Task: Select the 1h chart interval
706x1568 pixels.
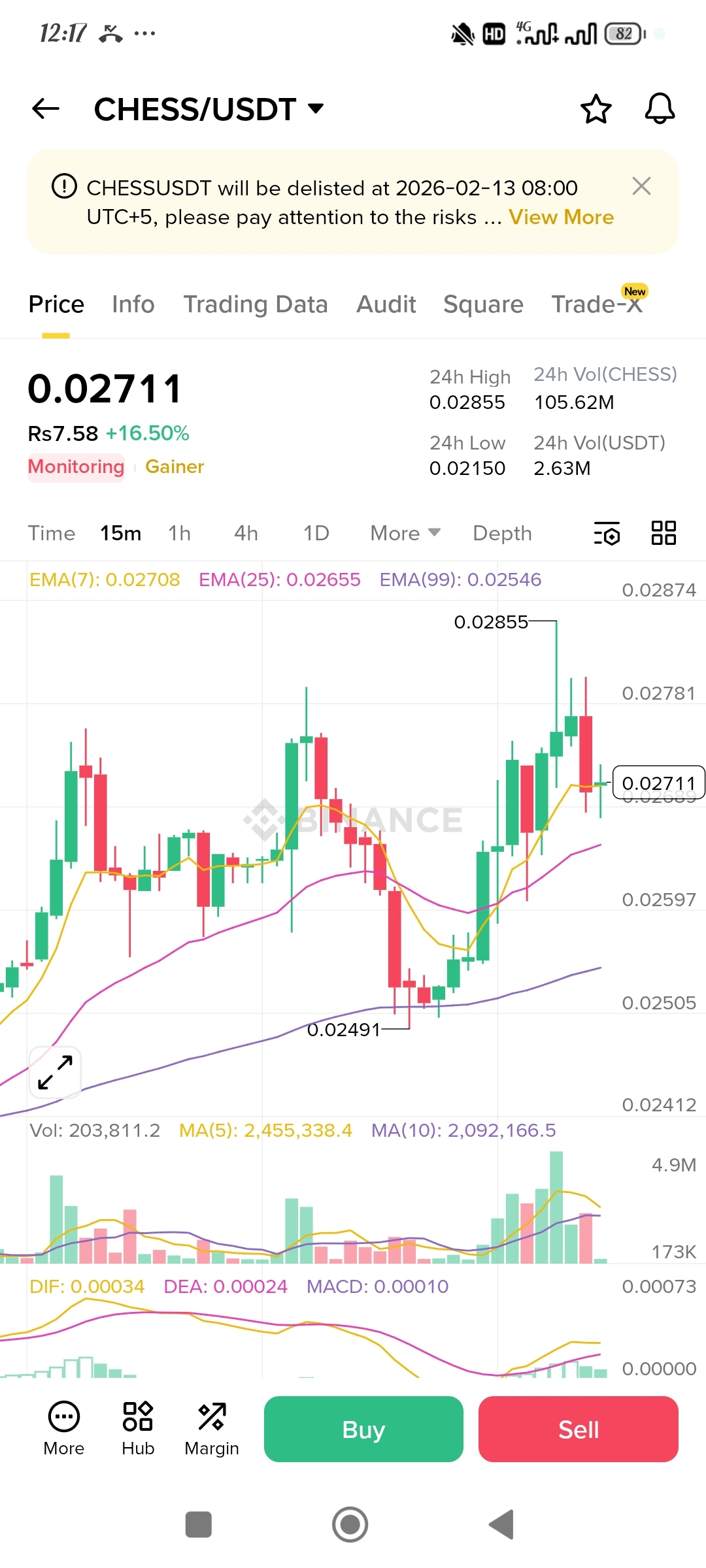Action: tap(179, 533)
